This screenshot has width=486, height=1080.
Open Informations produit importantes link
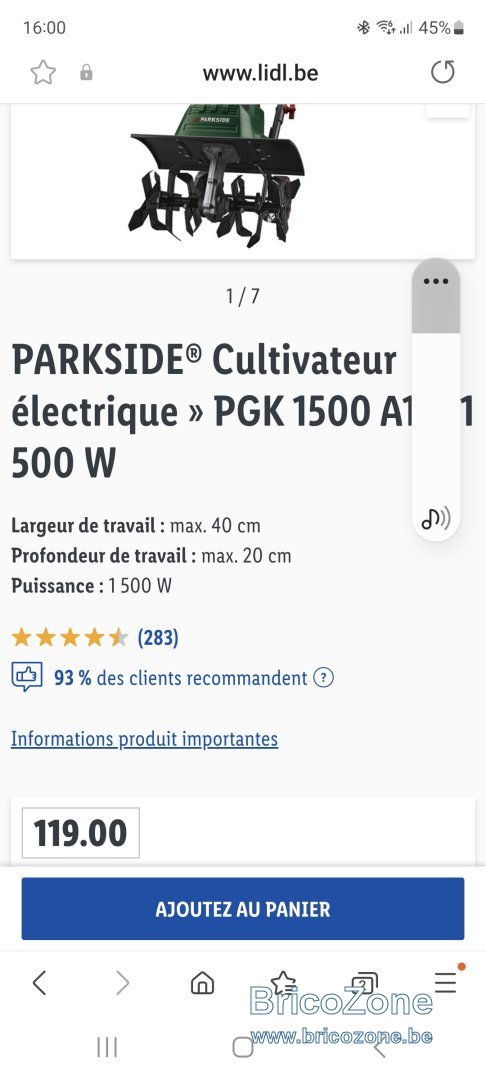[x=145, y=740]
